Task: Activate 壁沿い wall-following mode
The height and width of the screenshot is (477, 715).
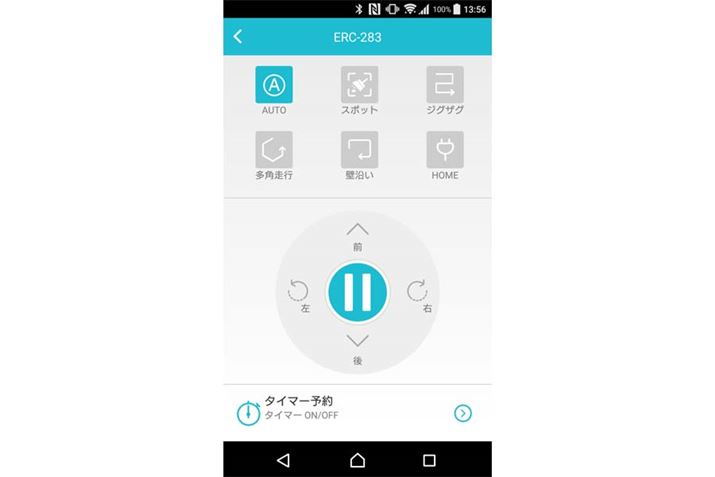Action: [x=359, y=149]
